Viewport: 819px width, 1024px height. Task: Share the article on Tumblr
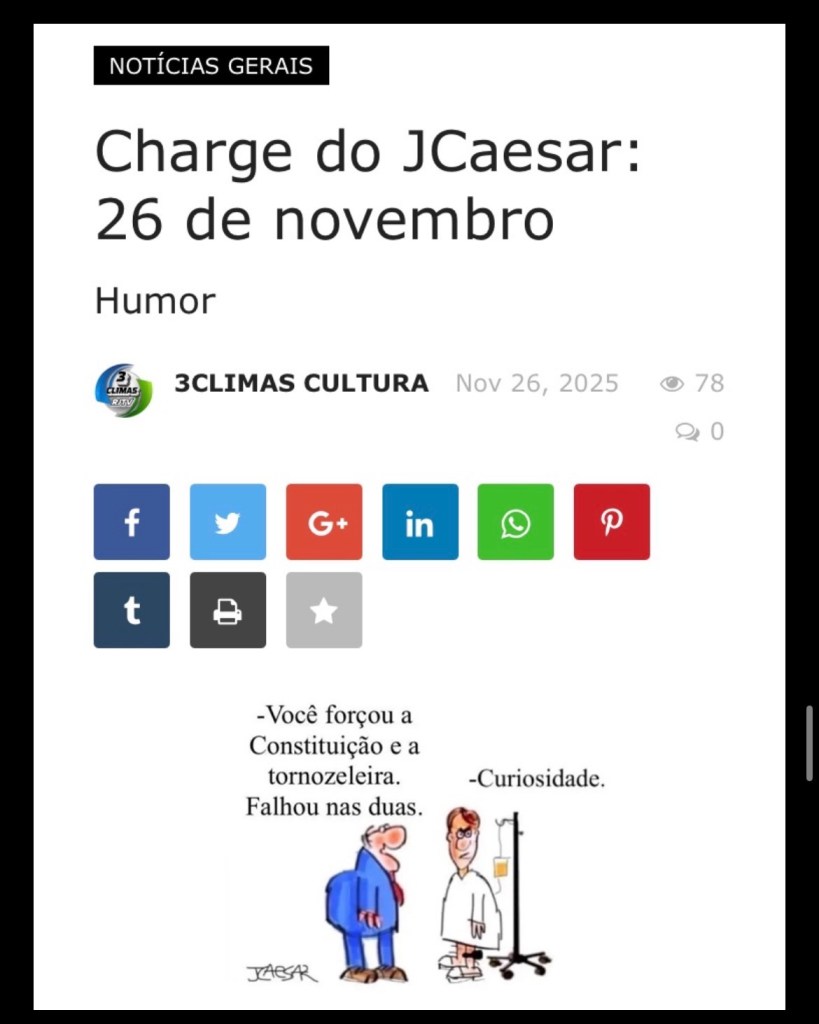coord(131,610)
